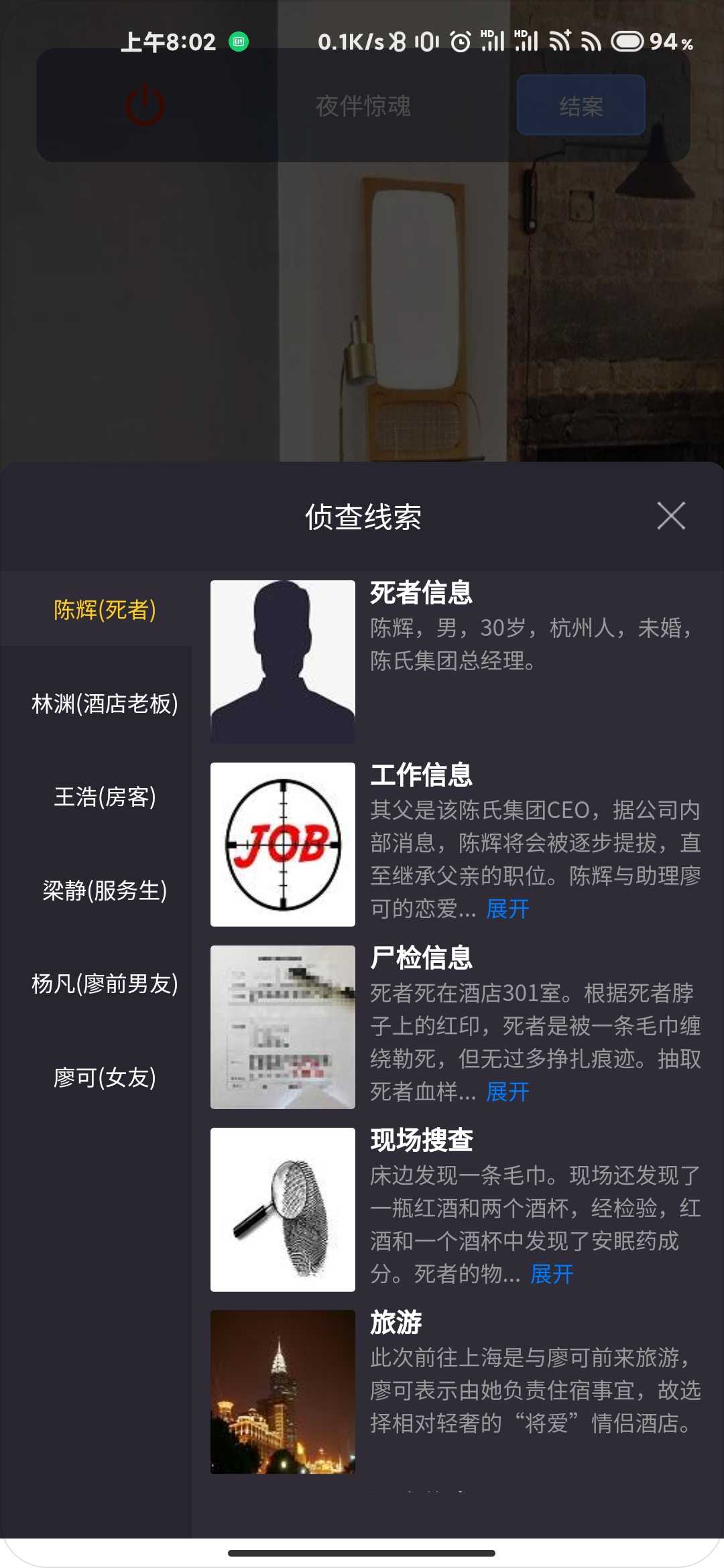The image size is (724, 1568).
Task: Show 廖可(女友) clues
Action: [105, 1077]
